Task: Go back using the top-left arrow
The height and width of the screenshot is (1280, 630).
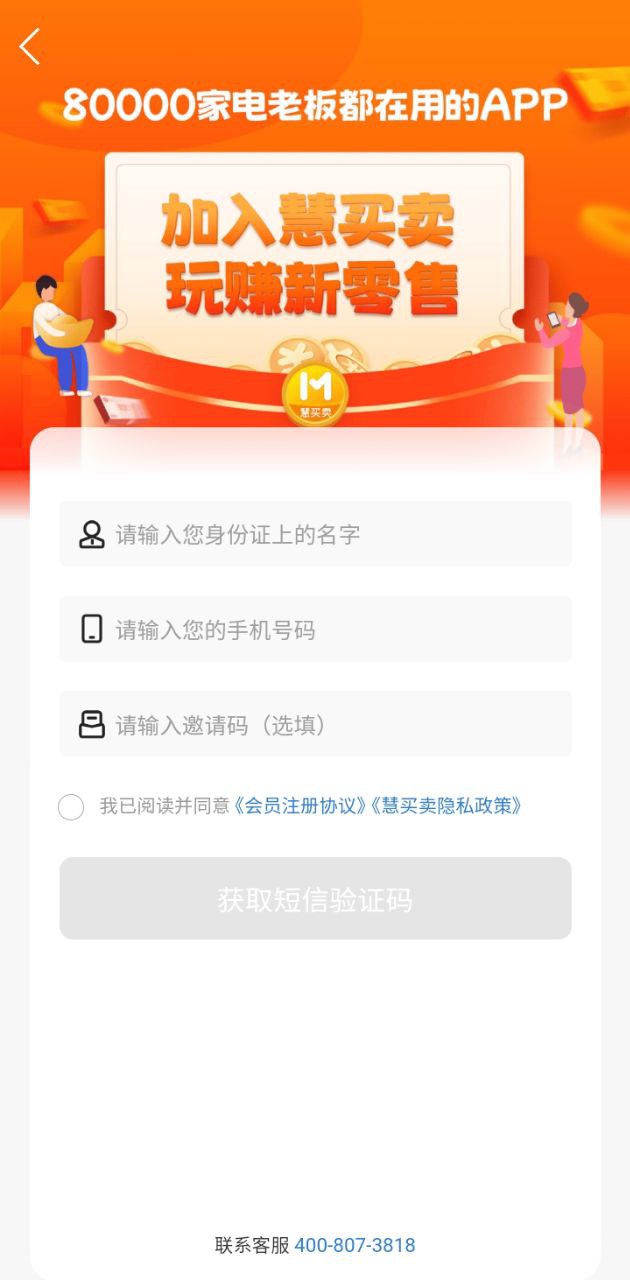Action: coord(30,47)
